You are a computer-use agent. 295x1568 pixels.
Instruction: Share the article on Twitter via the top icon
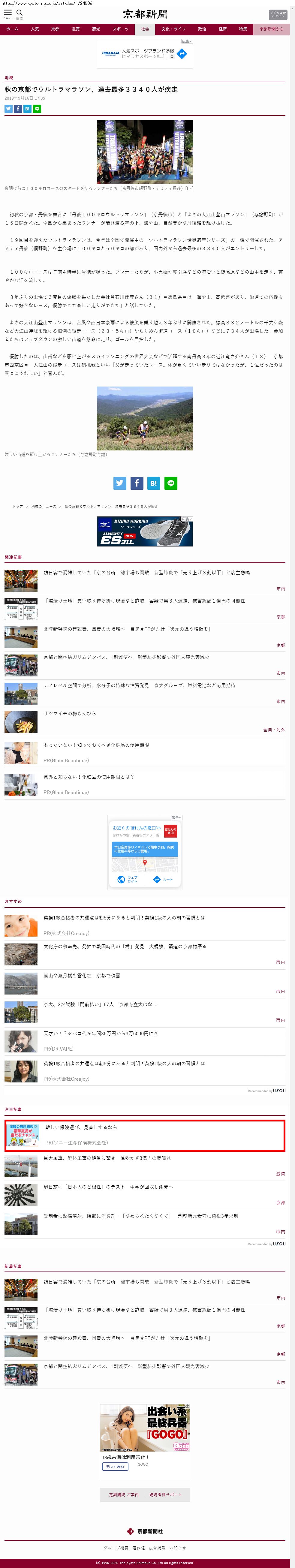(8, 109)
